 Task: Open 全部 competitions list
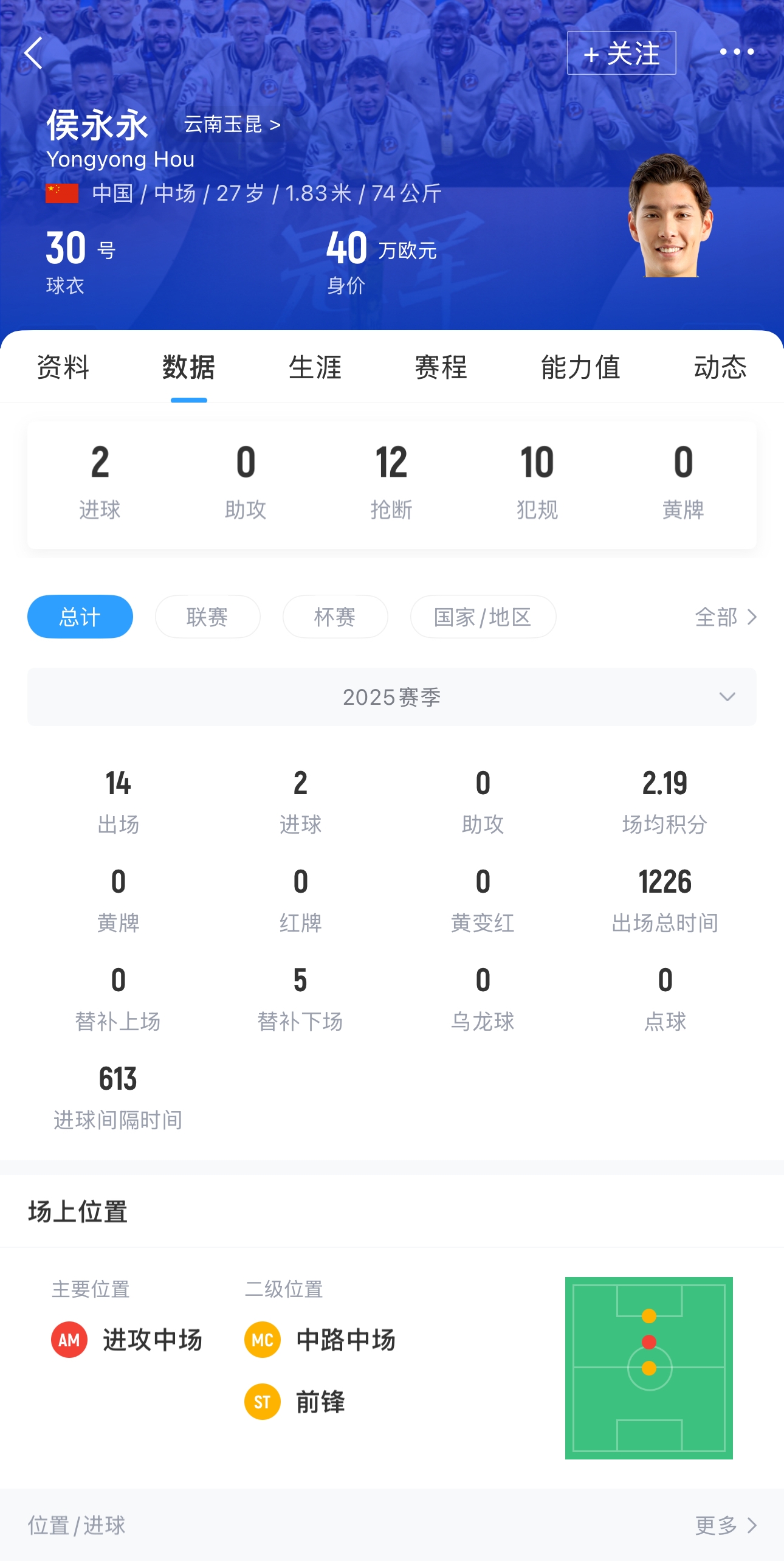click(725, 617)
